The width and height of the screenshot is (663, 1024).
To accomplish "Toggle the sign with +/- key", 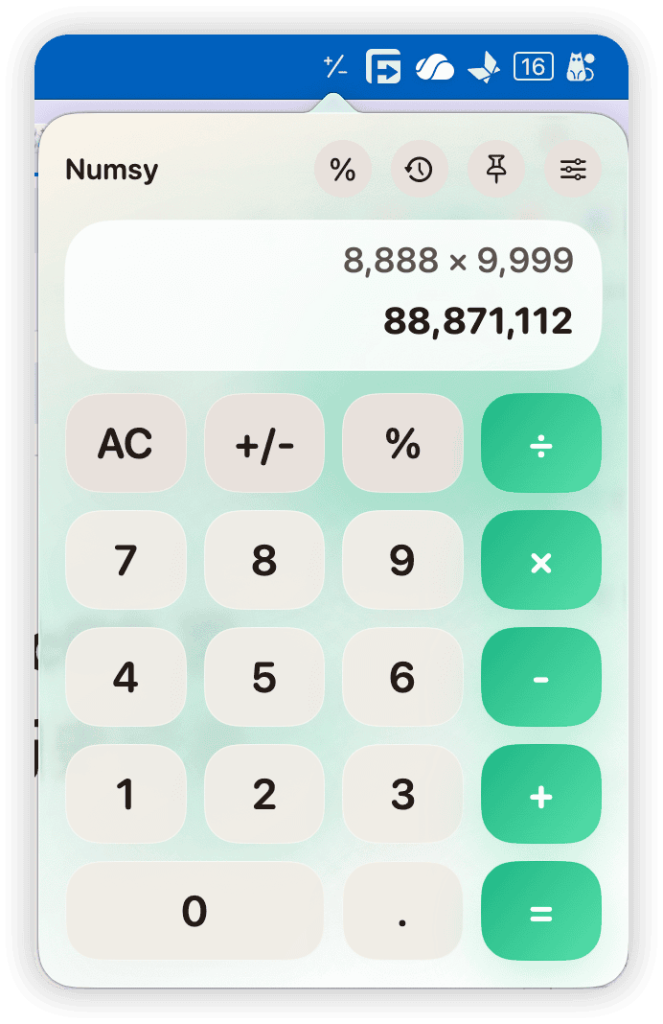I will (264, 444).
